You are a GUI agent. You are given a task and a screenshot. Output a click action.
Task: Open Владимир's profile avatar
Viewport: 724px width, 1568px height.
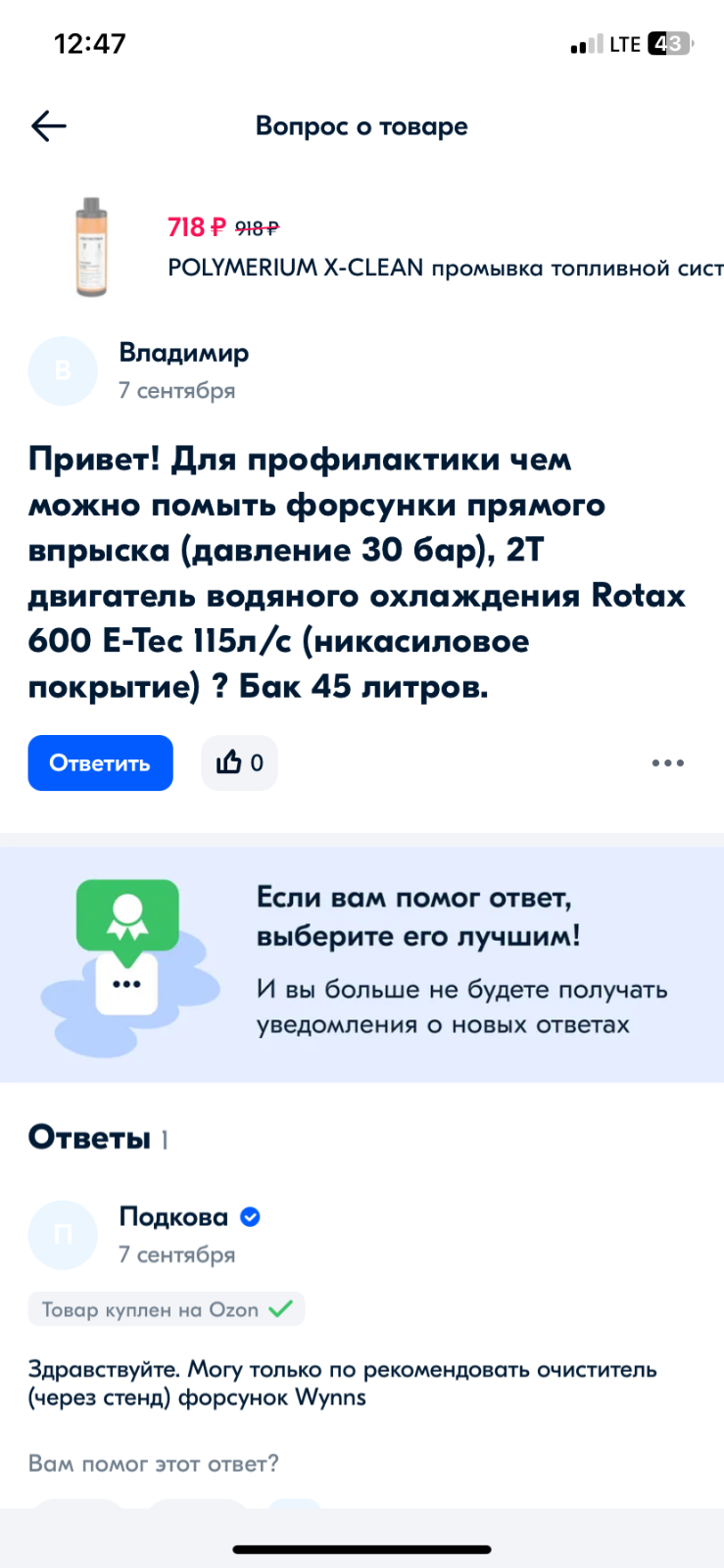pyautogui.click(x=63, y=371)
